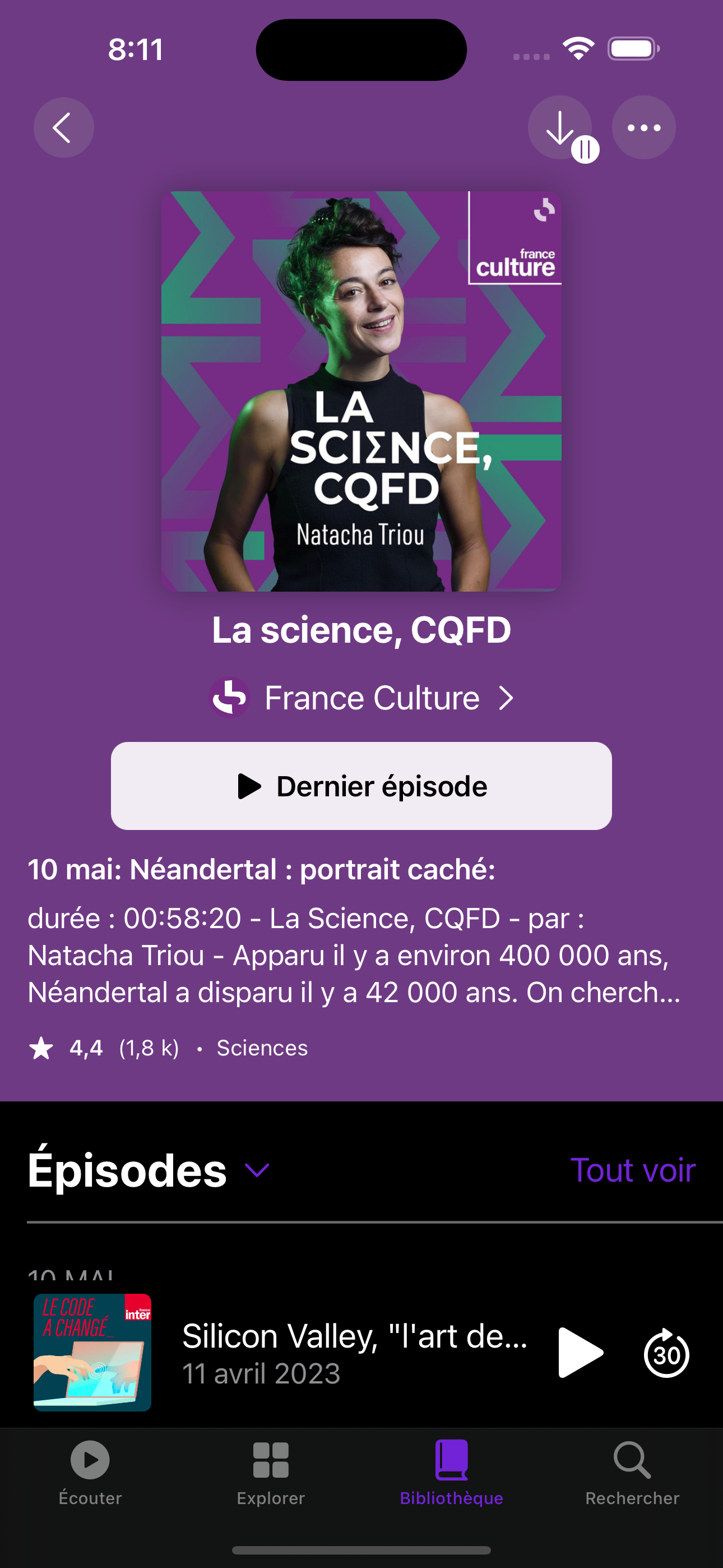Go back to the previous screen

click(63, 128)
